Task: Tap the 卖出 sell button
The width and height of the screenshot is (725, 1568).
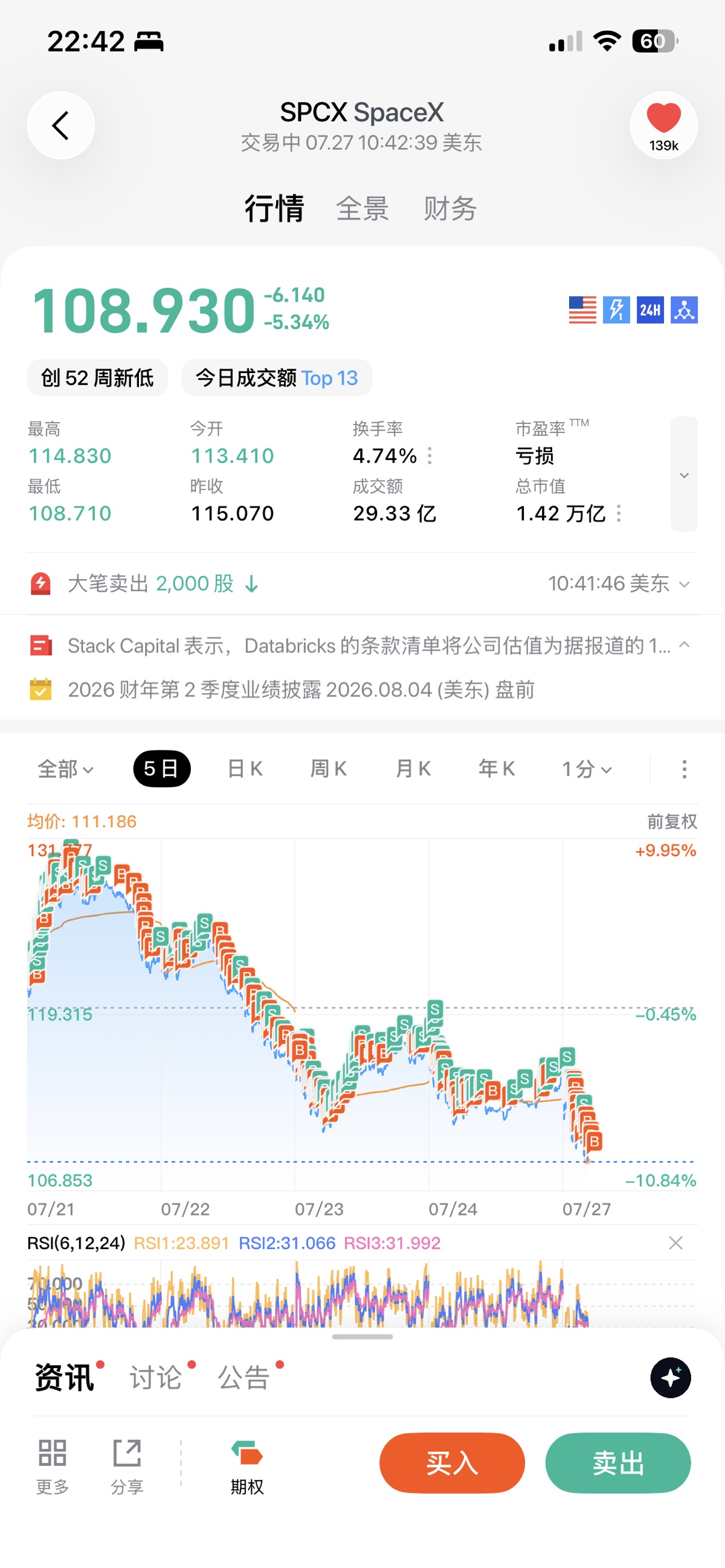Action: tap(618, 1464)
